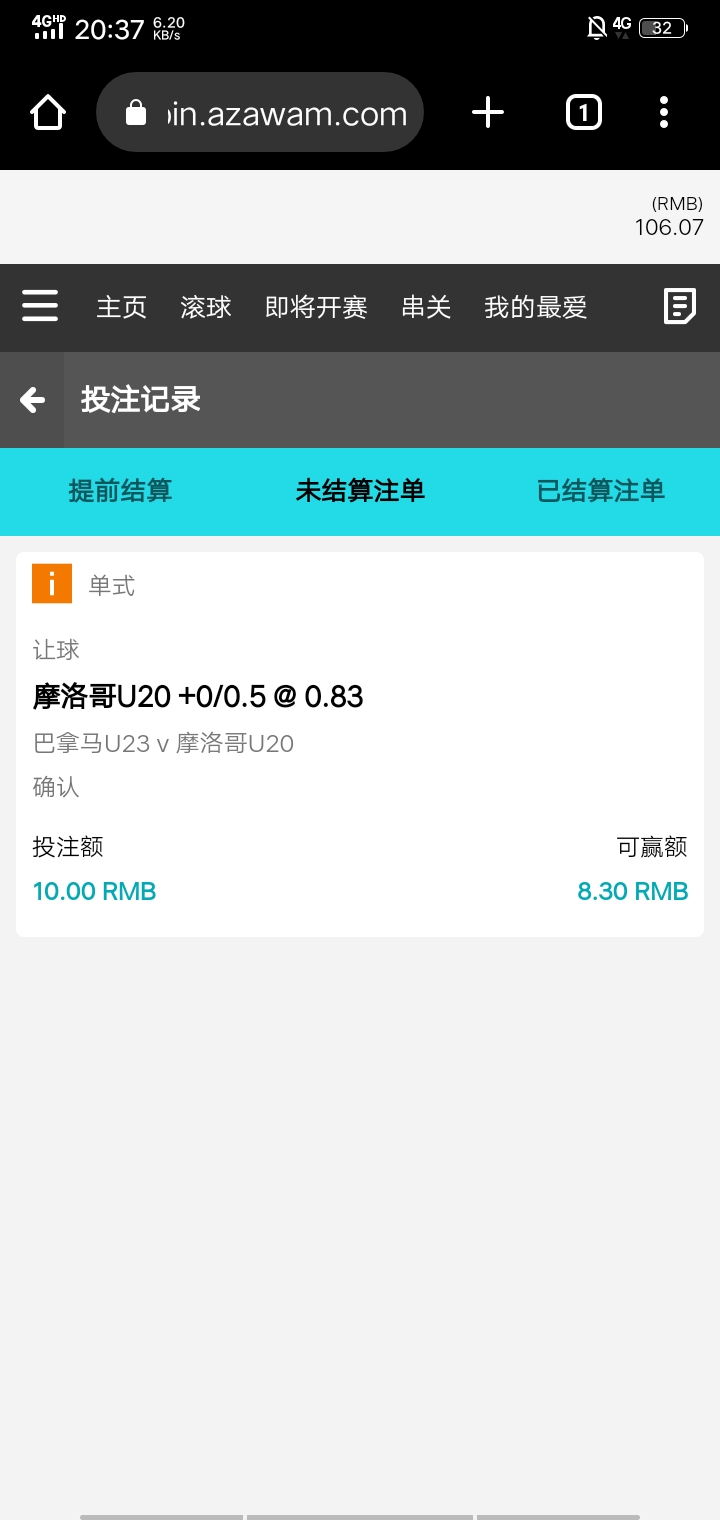
Task: Select the 未结算注单 tab
Action: click(360, 491)
